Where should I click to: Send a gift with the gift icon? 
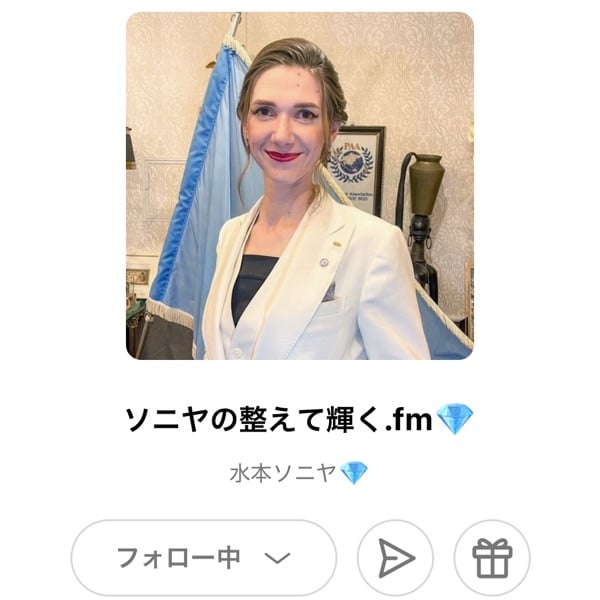pos(492,557)
